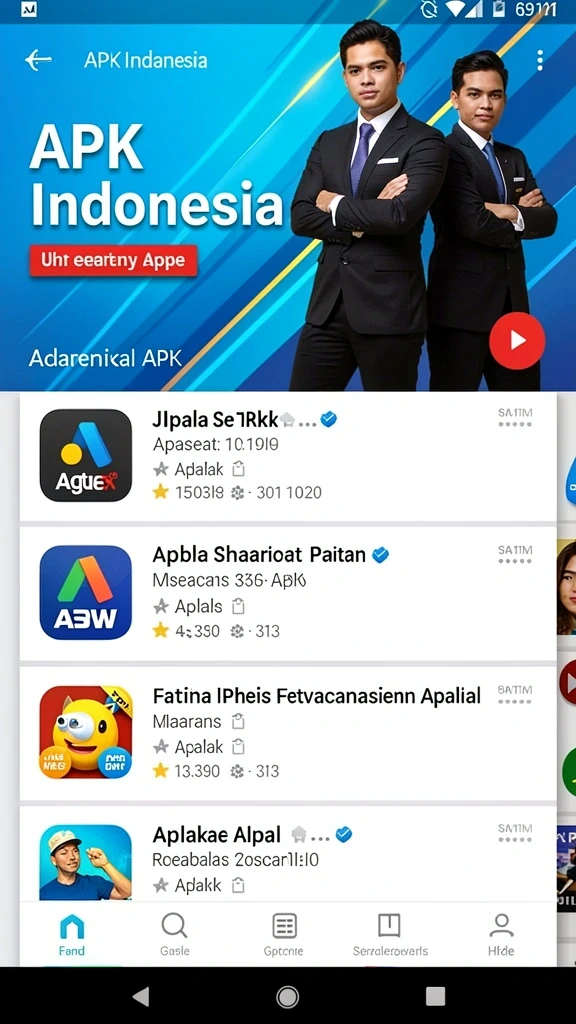Open the Aplakae Alpal app listing
The width and height of the screenshot is (576, 1024).
coord(288,854)
